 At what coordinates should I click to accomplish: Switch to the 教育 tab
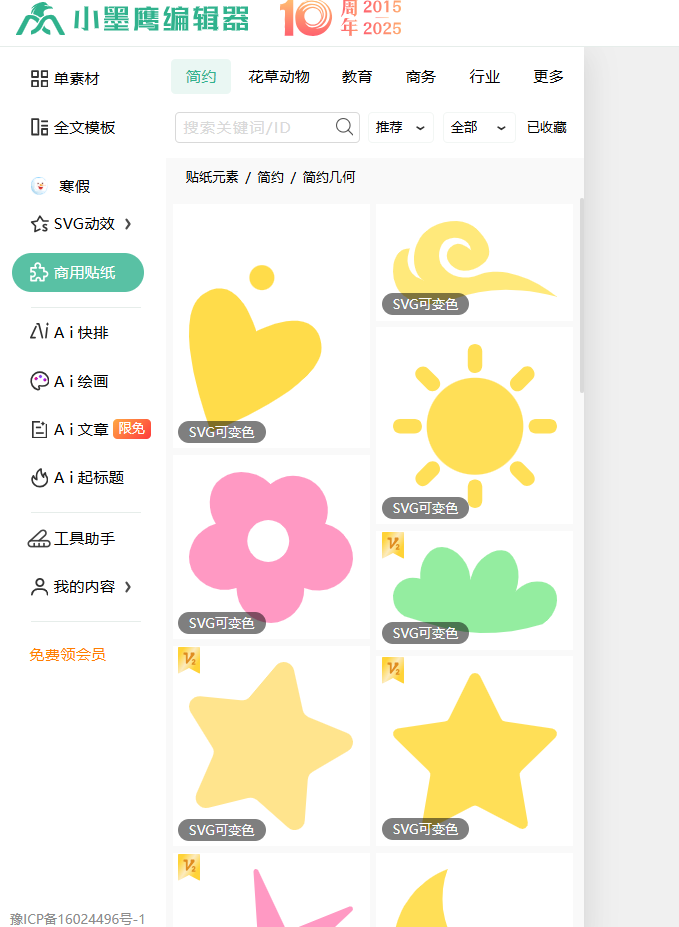coord(357,77)
